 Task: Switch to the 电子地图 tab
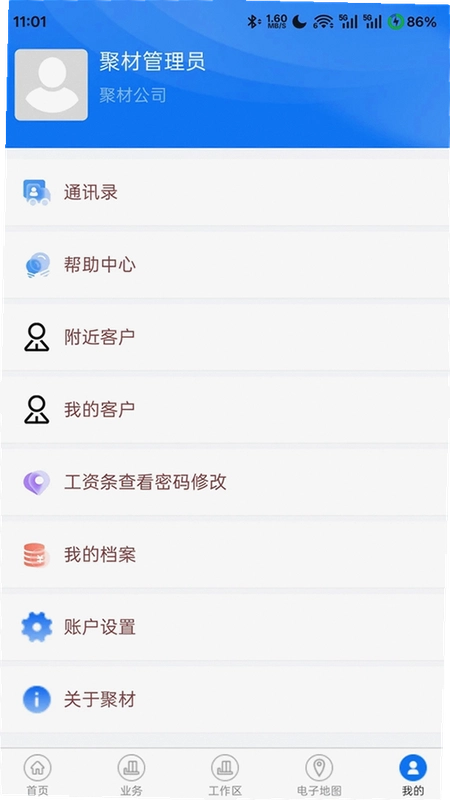(319, 775)
